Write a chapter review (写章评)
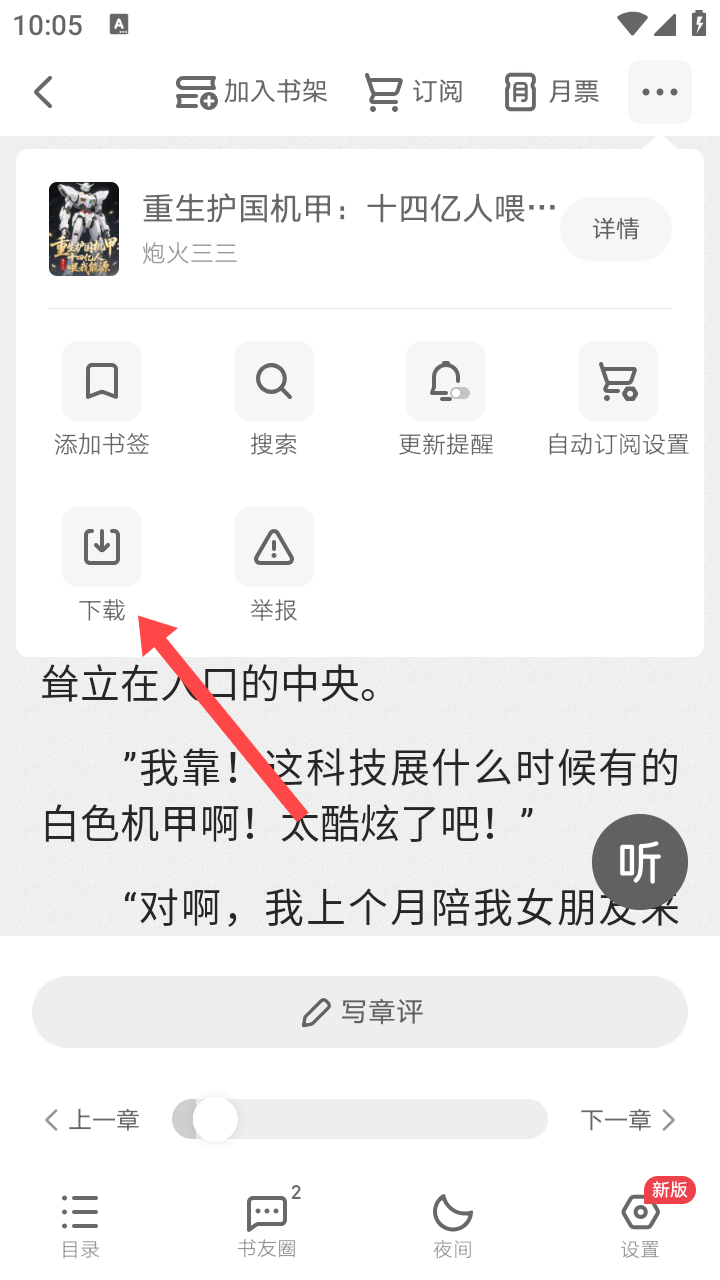720x1280 pixels. pyautogui.click(x=360, y=1012)
